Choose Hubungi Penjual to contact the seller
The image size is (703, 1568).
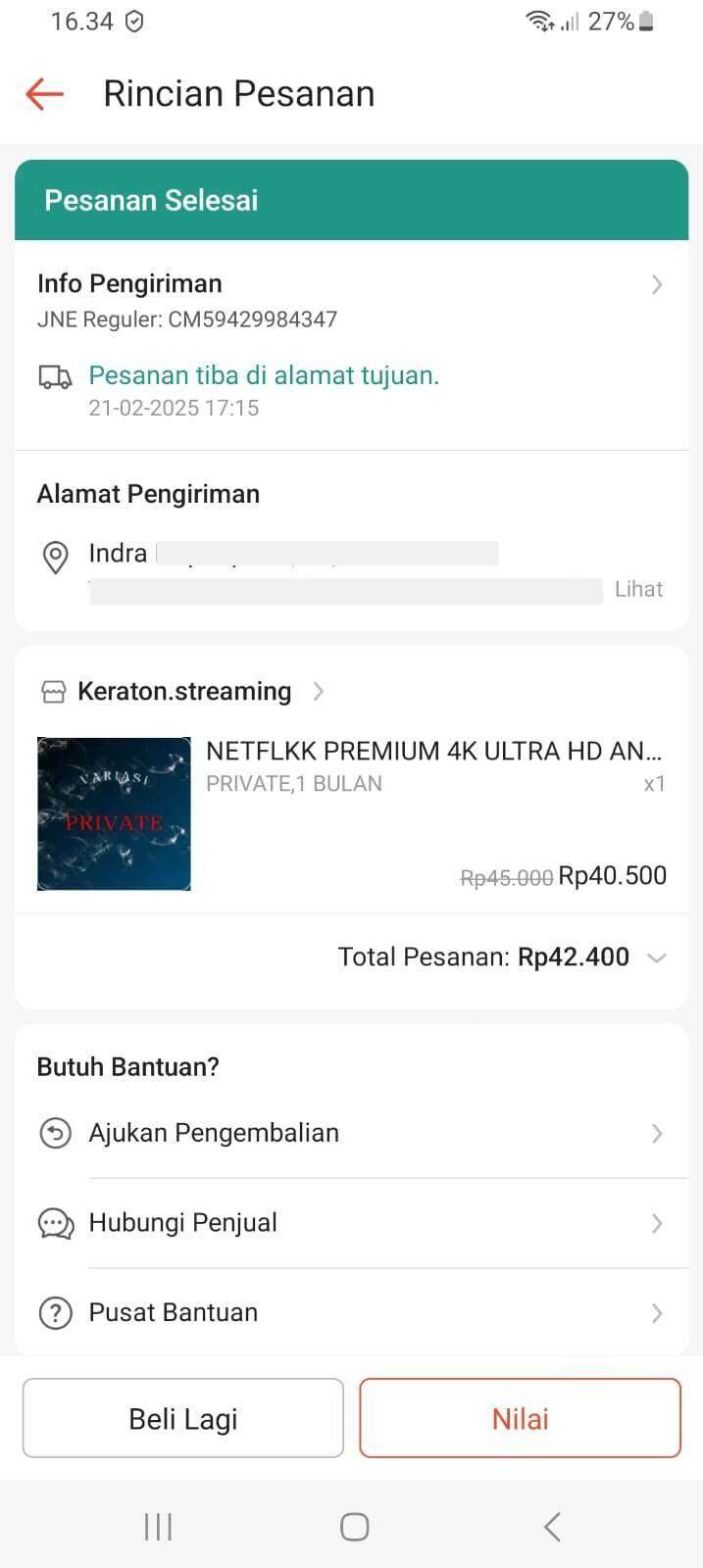[x=351, y=1223]
